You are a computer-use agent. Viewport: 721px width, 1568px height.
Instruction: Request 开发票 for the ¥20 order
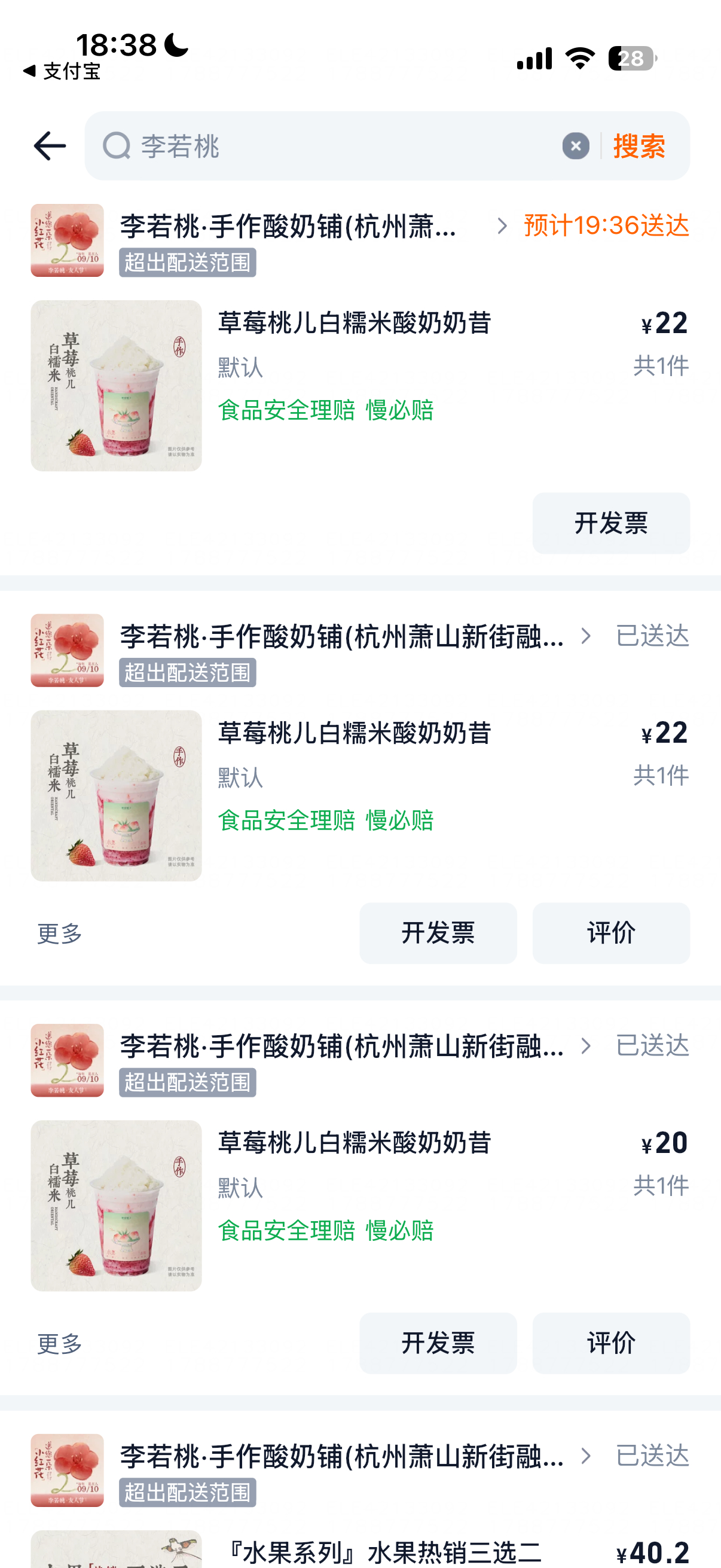(438, 1343)
